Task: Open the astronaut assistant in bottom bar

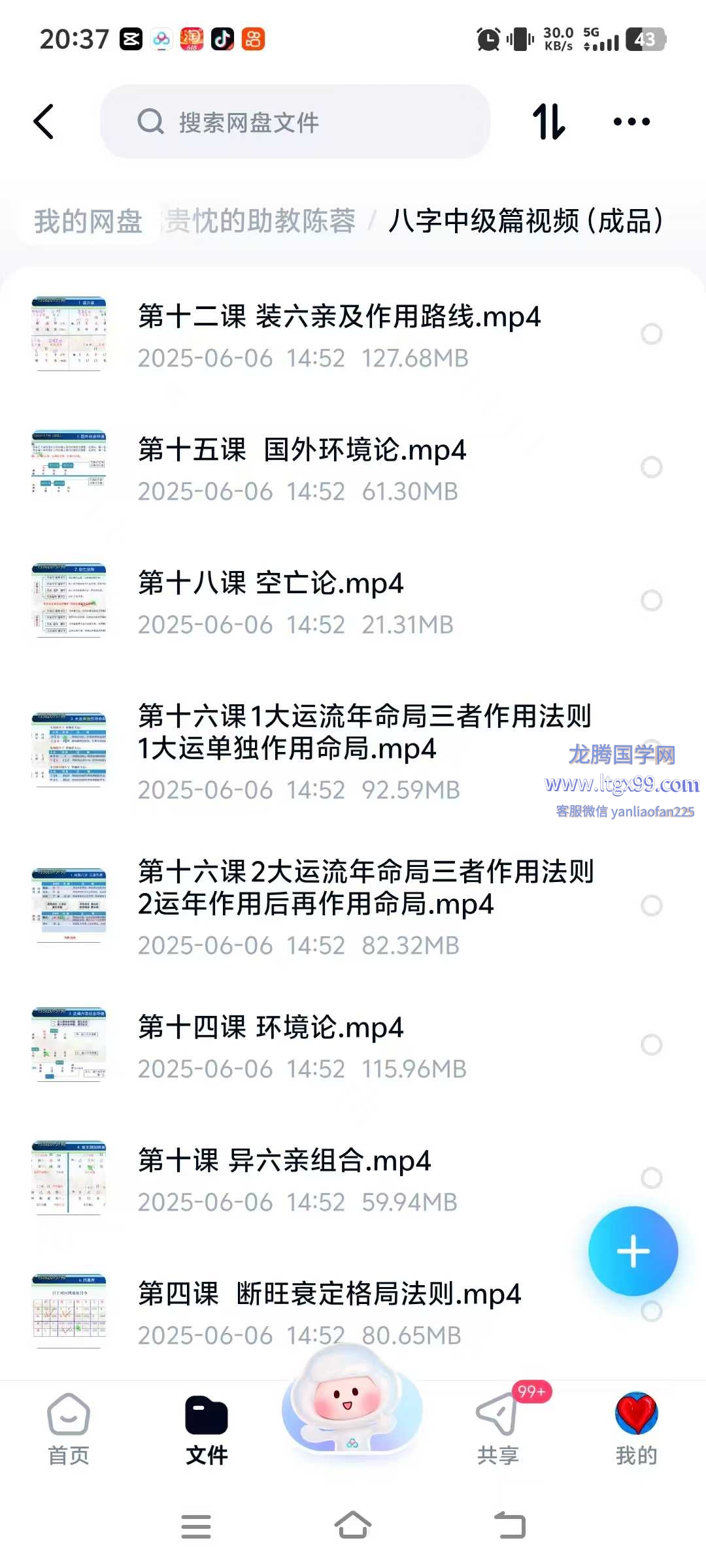Action: [352, 1411]
